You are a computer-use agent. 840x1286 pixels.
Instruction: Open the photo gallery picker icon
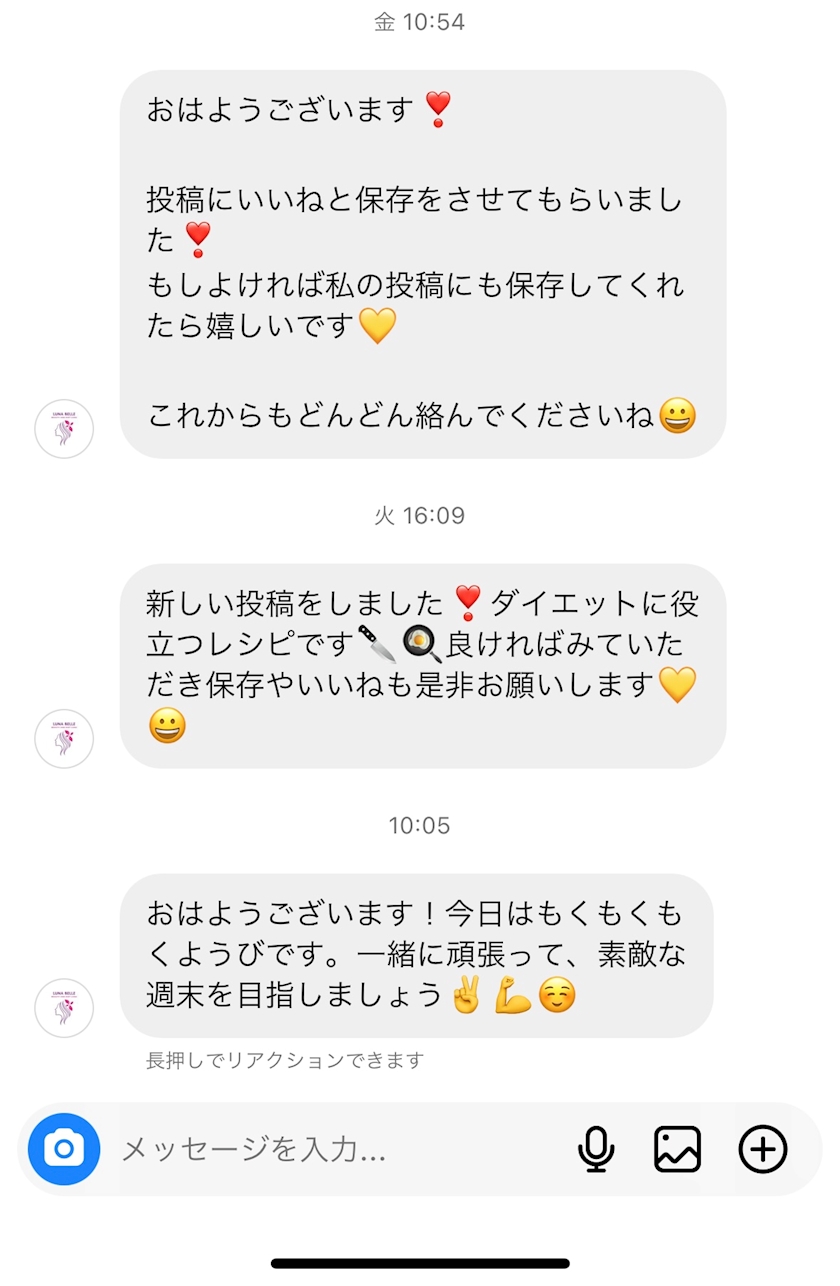[x=678, y=1149]
